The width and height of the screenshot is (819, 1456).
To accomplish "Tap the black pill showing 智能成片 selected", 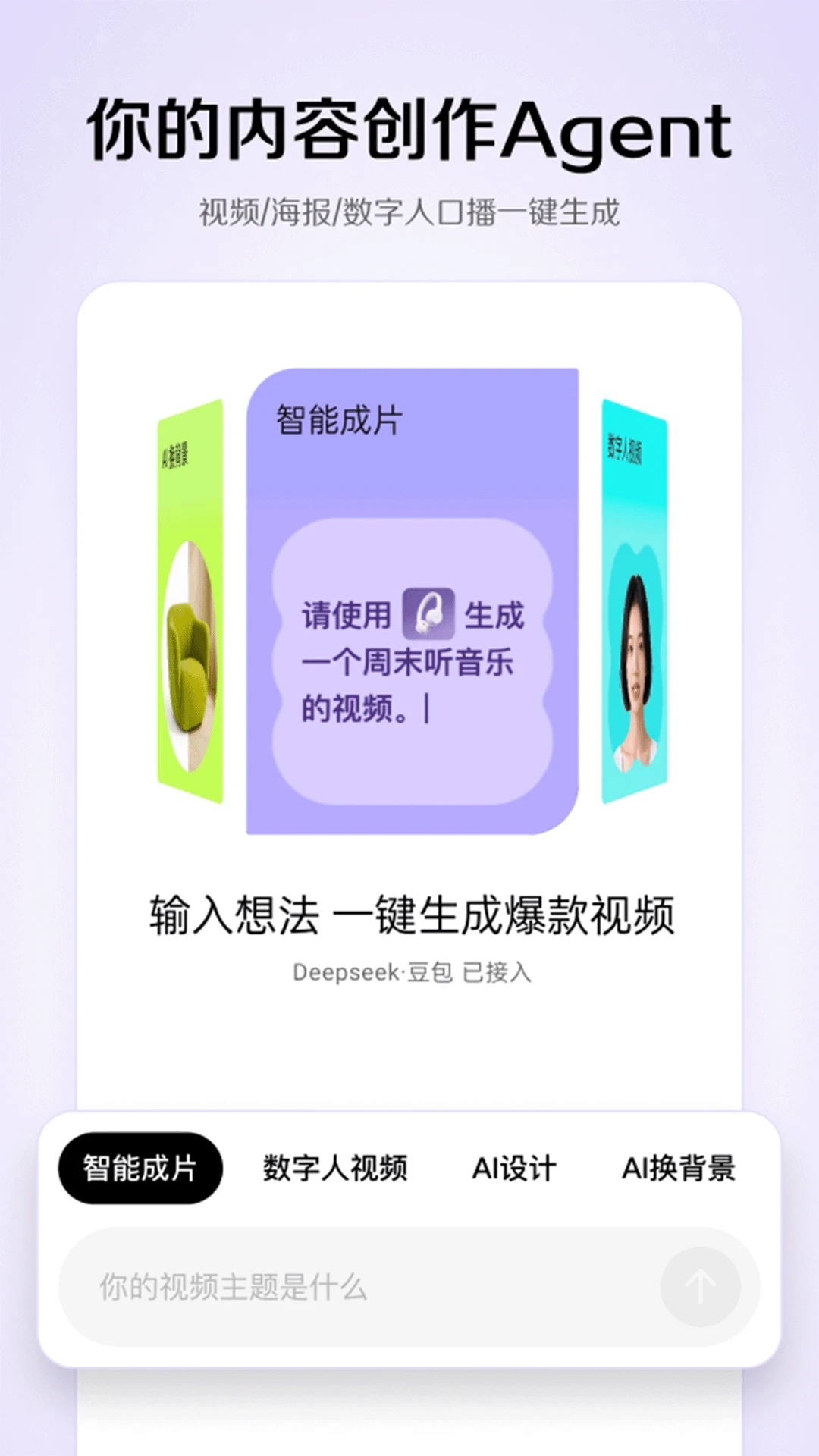I will click(x=140, y=1168).
